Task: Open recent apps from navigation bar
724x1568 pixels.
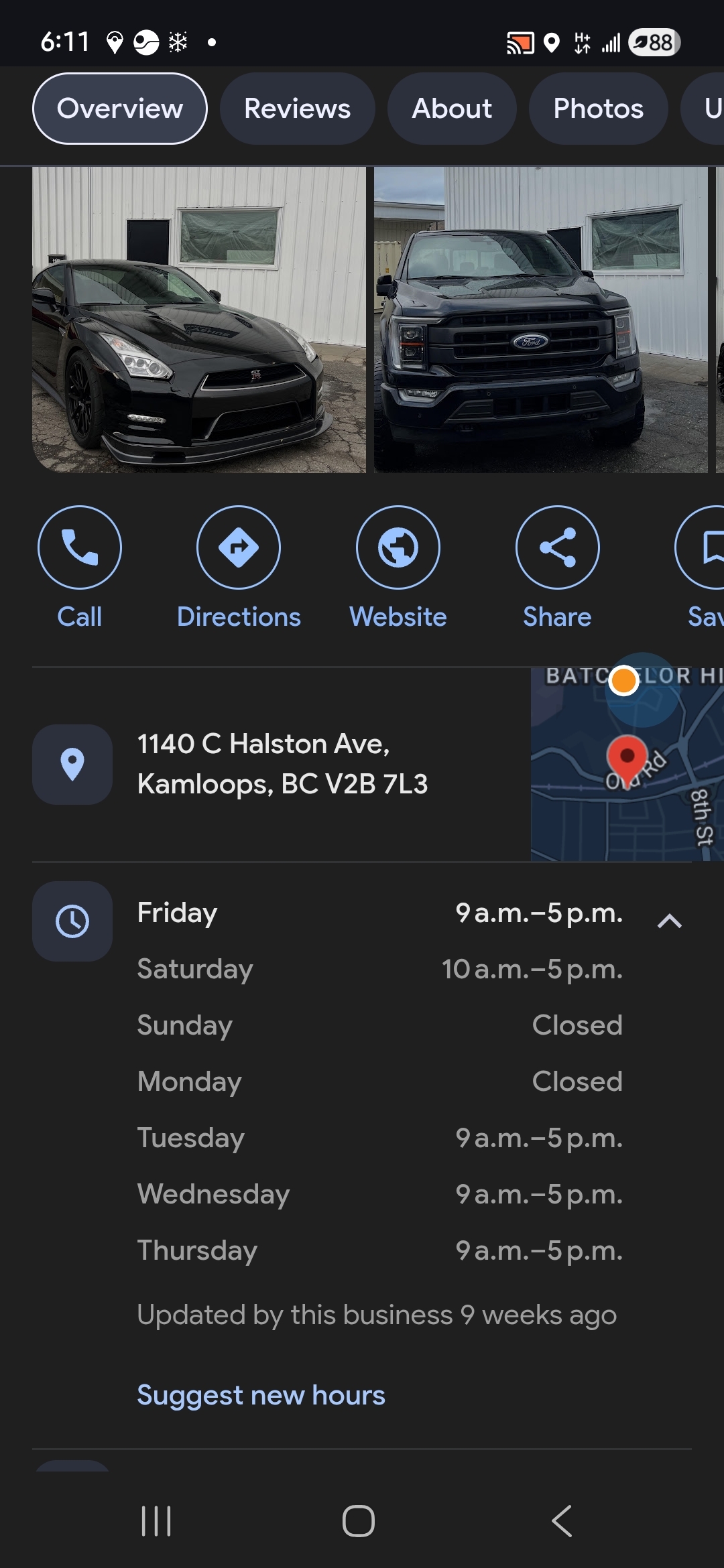Action: point(156,1521)
